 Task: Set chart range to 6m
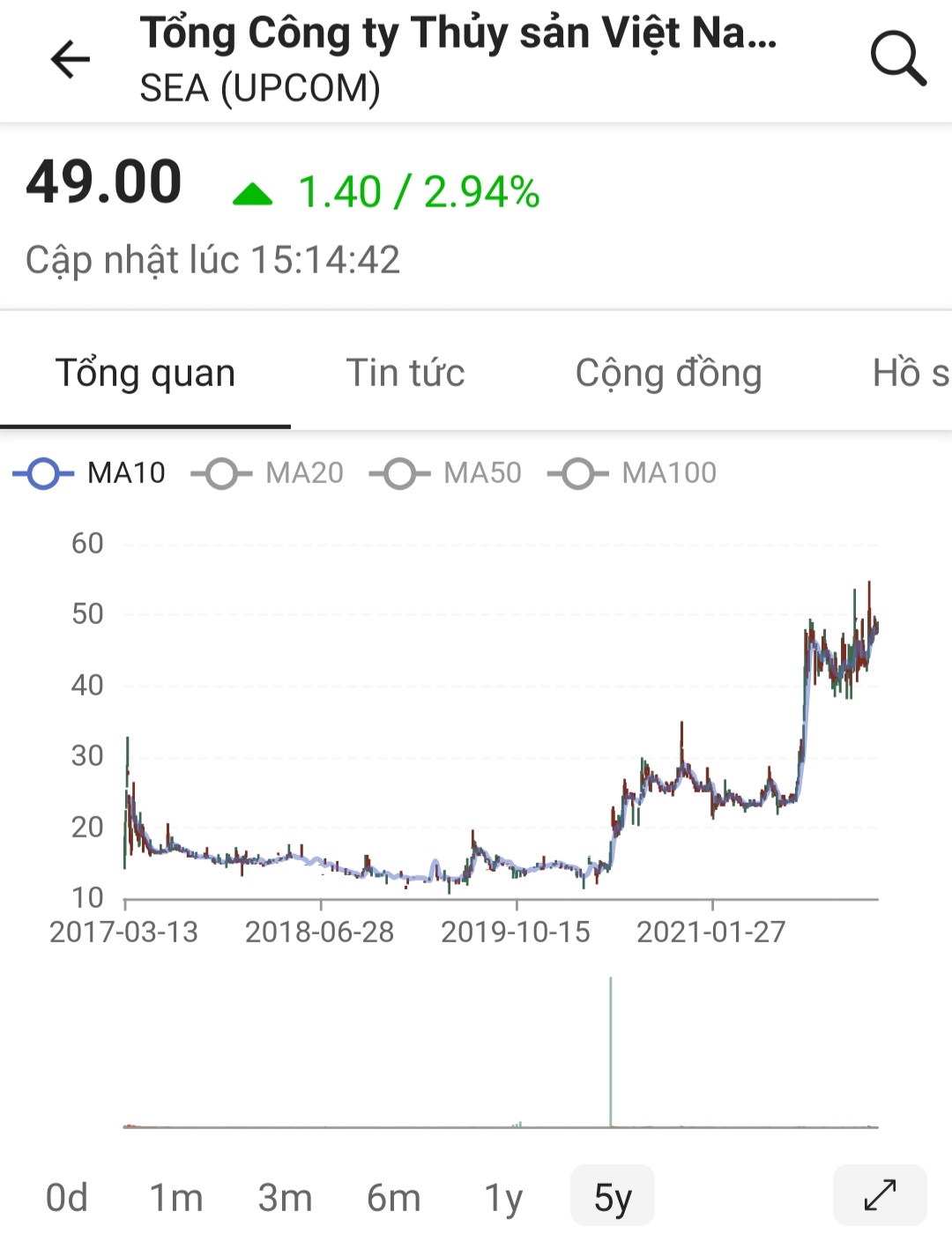[x=394, y=1197]
